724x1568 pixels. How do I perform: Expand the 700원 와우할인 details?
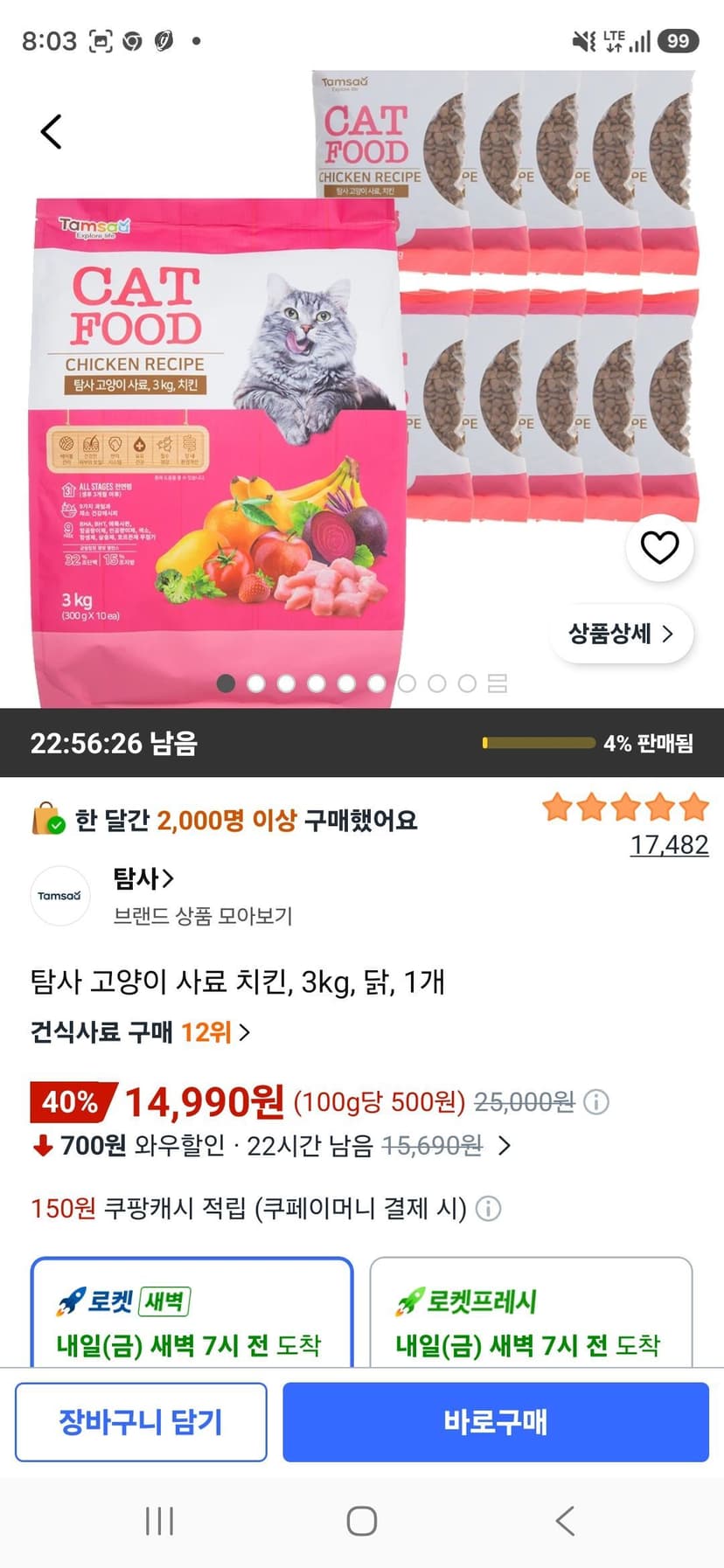coord(504,1145)
